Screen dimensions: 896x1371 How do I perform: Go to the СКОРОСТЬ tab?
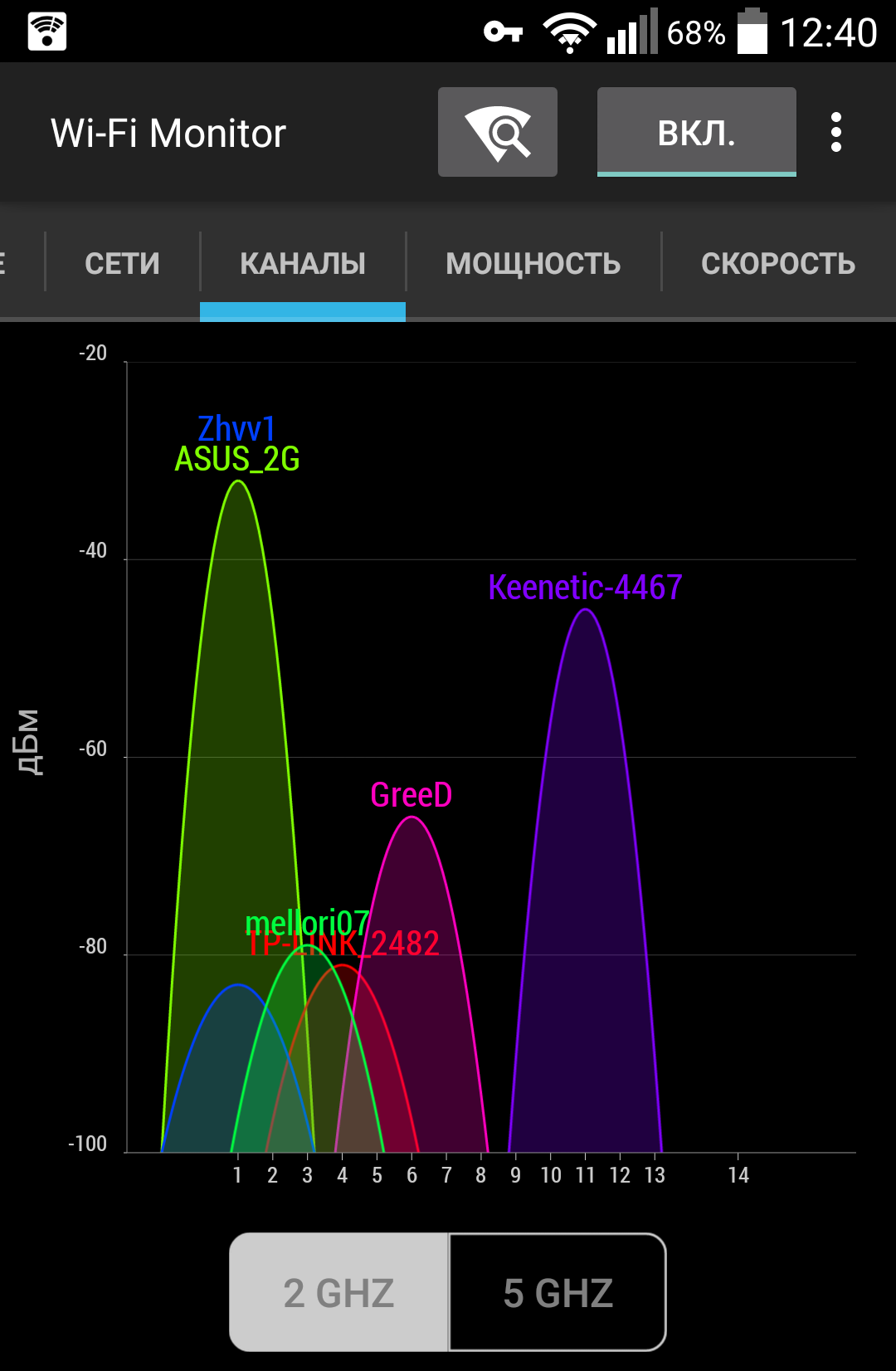777,263
